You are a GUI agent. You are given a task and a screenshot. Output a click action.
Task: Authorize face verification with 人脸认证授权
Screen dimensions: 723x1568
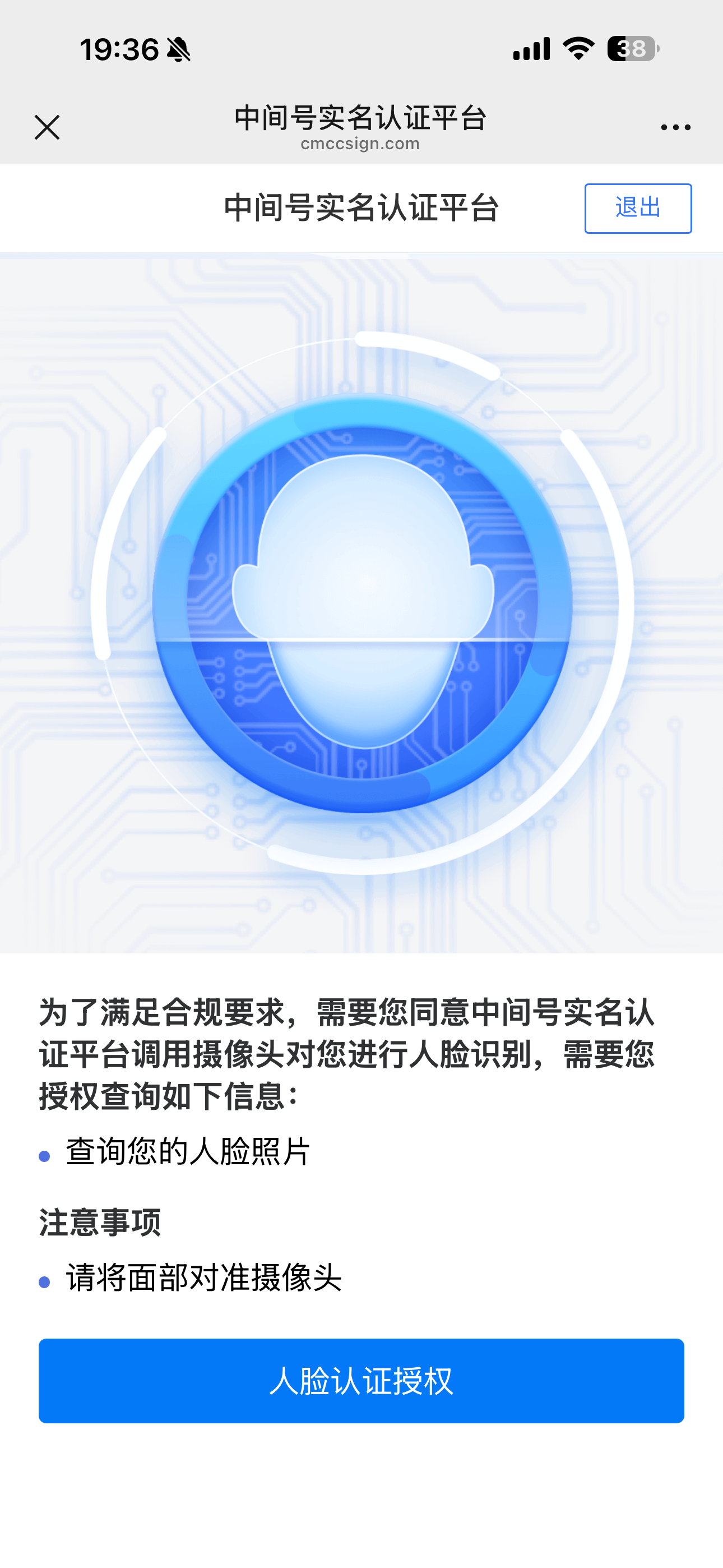(361, 1381)
